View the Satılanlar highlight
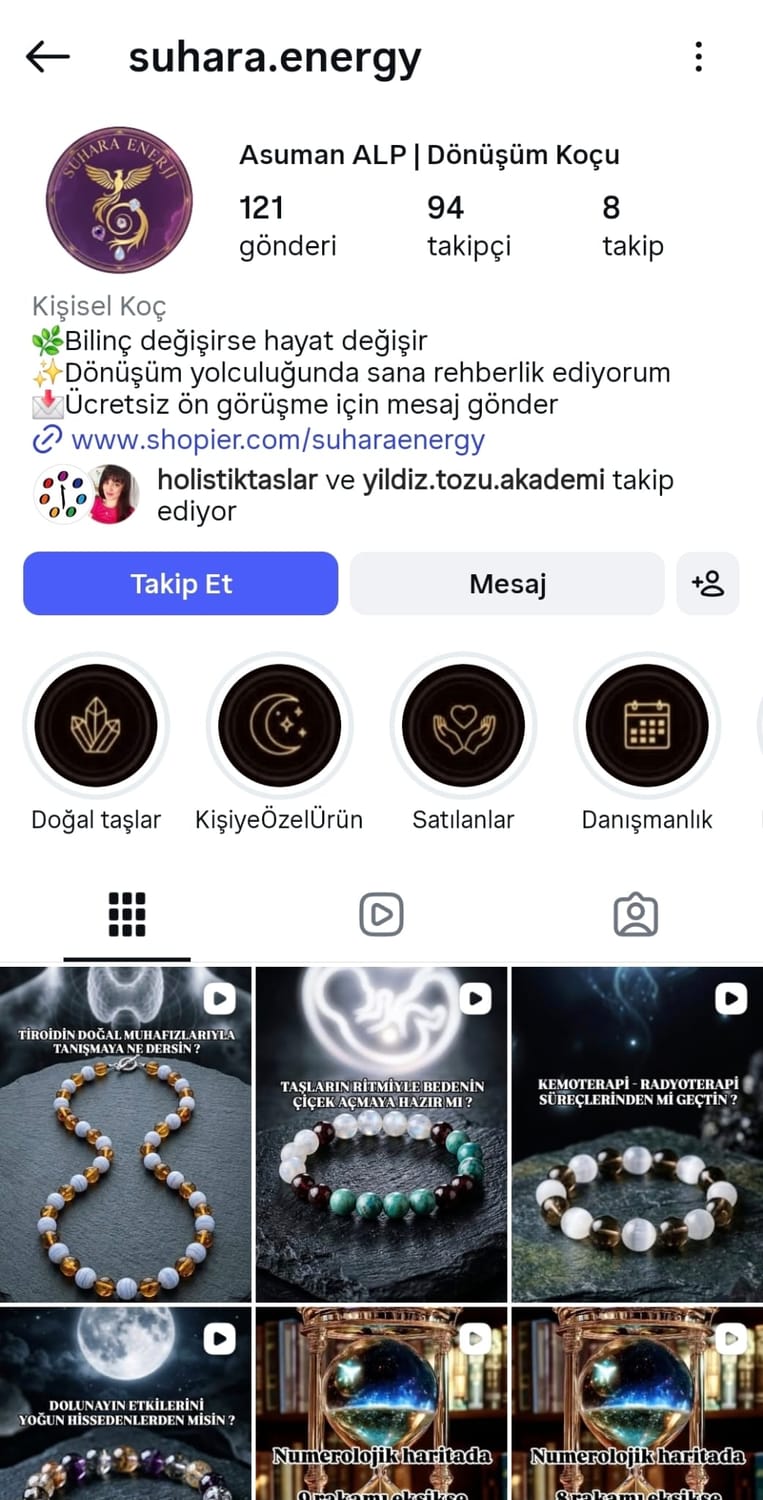 coord(463,726)
